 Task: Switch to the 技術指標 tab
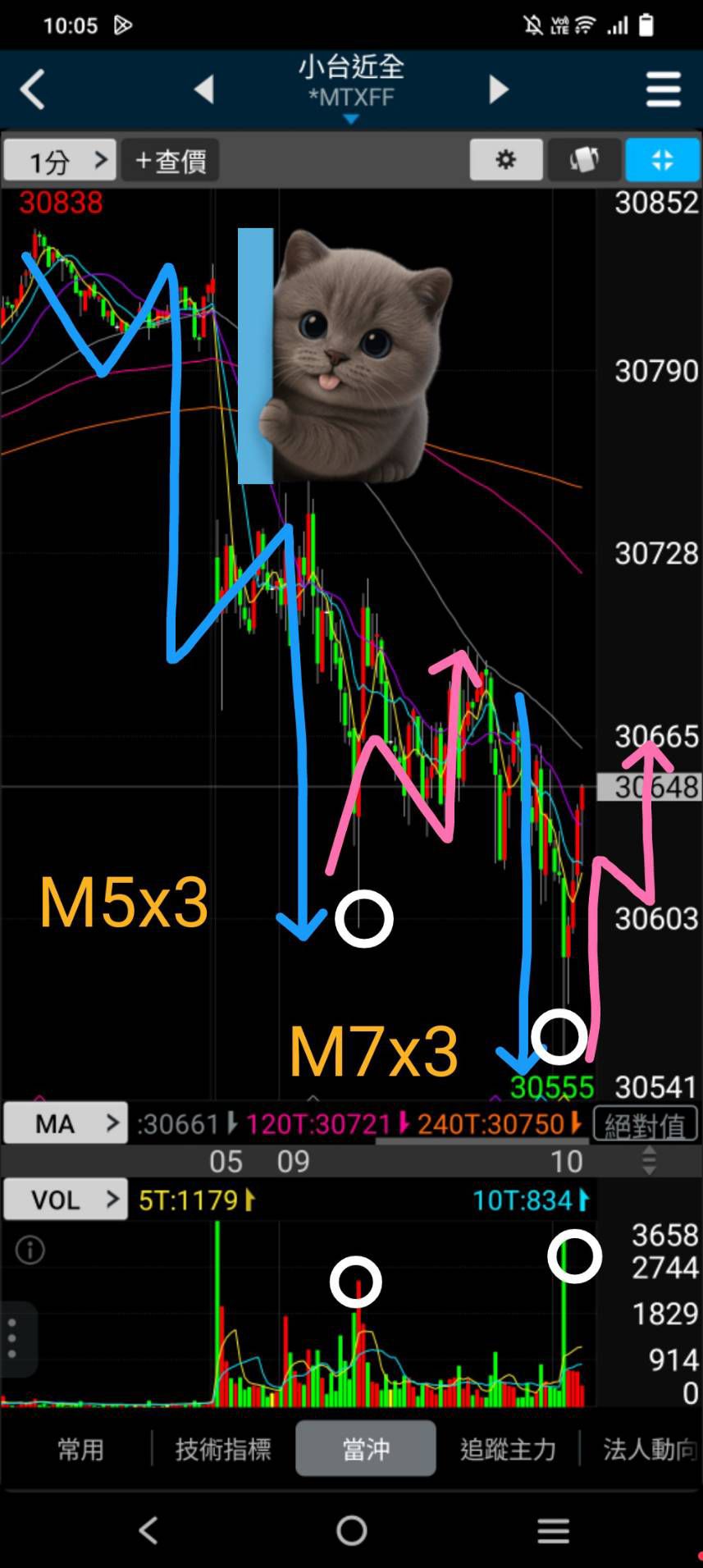[x=223, y=1449]
